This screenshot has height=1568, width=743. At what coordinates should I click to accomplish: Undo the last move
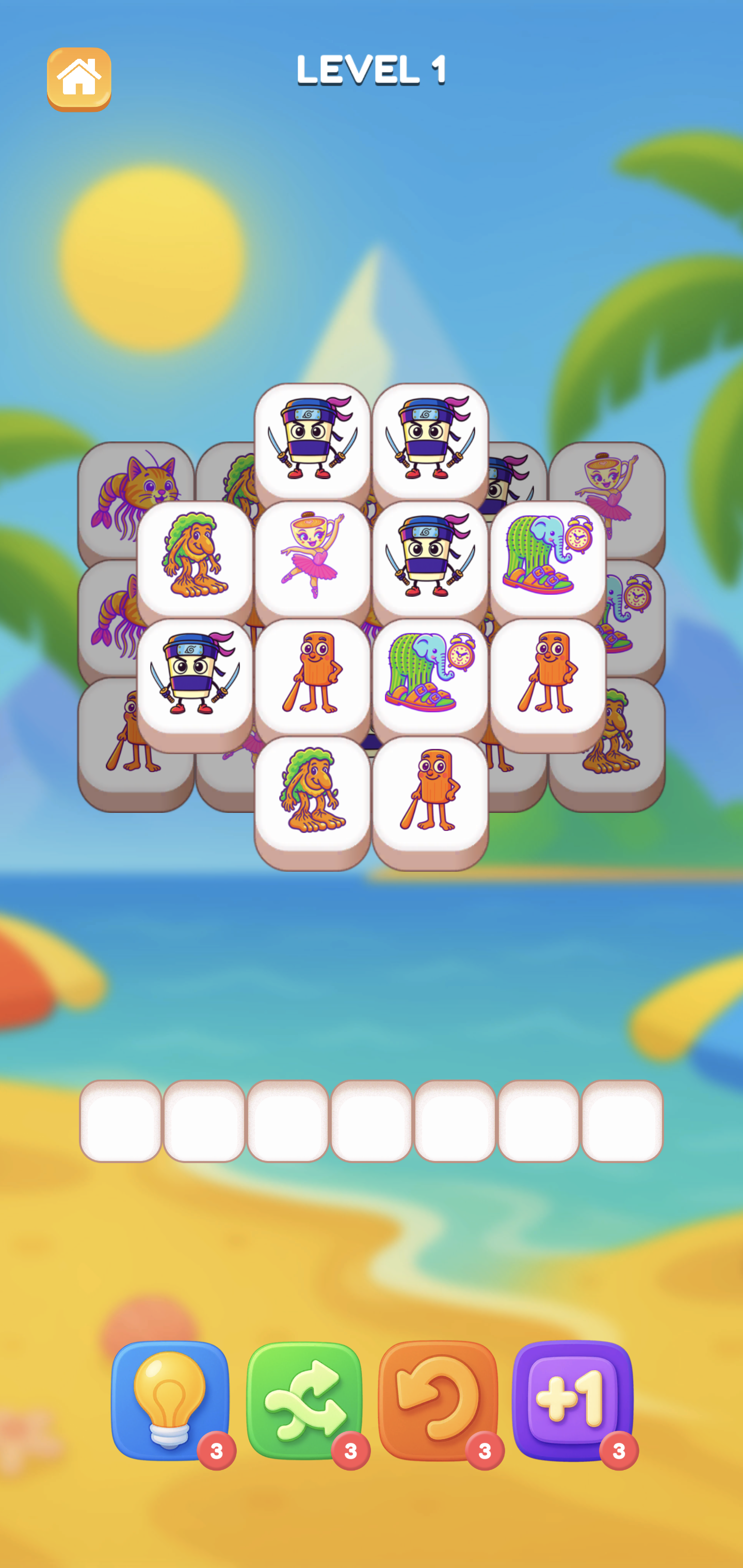[x=439, y=1400]
